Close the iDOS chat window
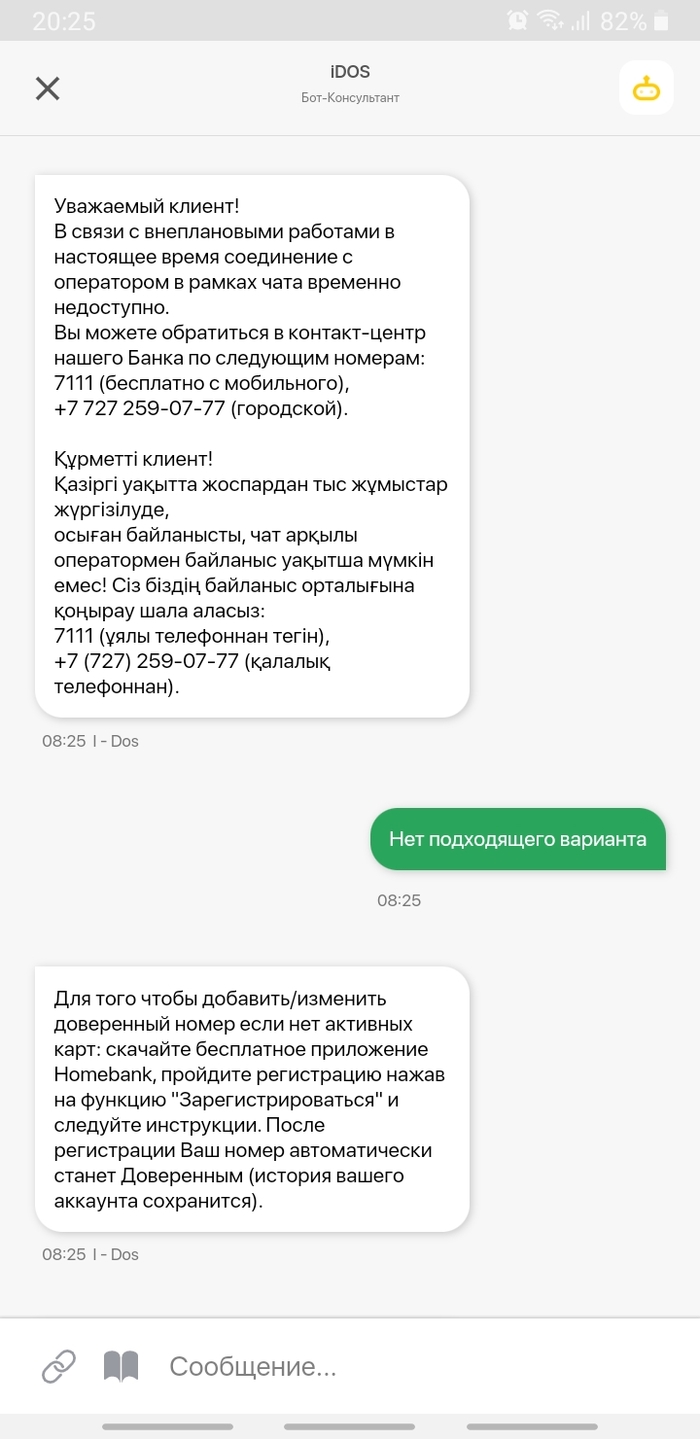This screenshot has height=1439, width=700. pyautogui.click(x=47, y=88)
